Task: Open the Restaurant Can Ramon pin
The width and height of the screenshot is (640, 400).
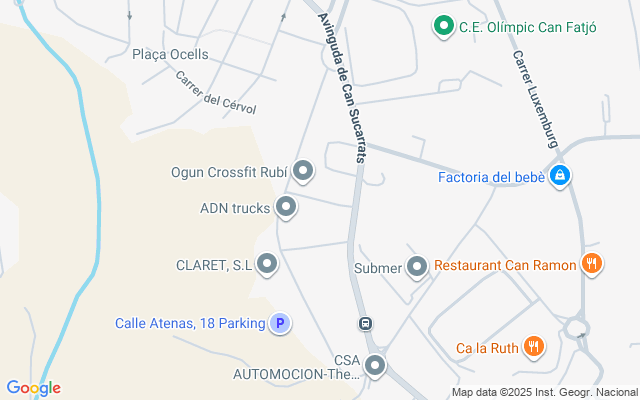Action: point(592,265)
